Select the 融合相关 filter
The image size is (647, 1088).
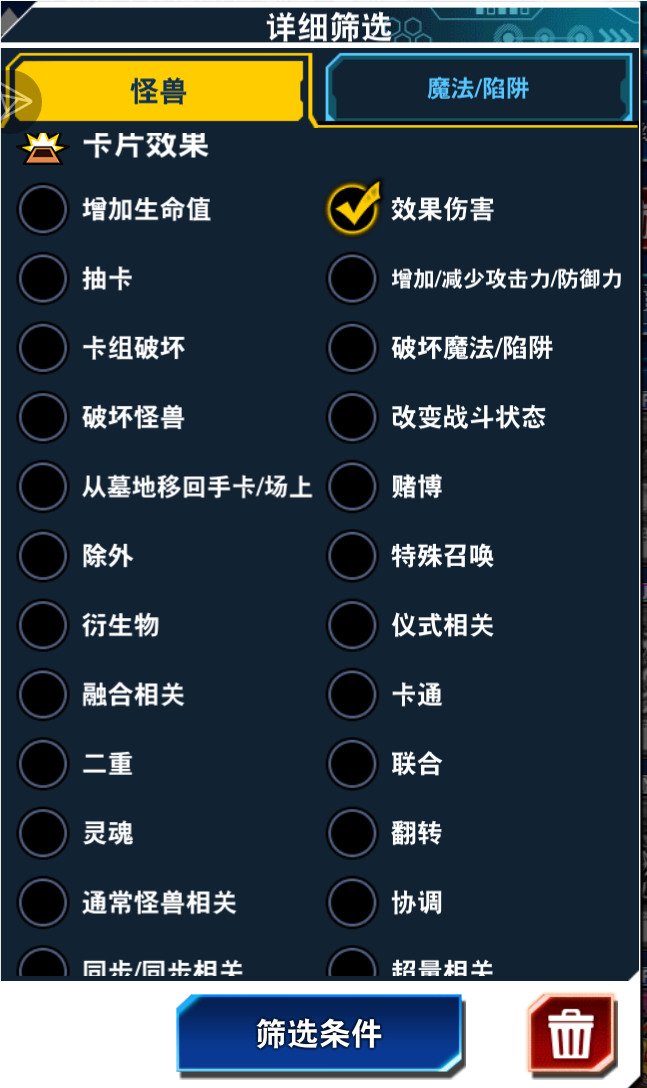(43, 695)
